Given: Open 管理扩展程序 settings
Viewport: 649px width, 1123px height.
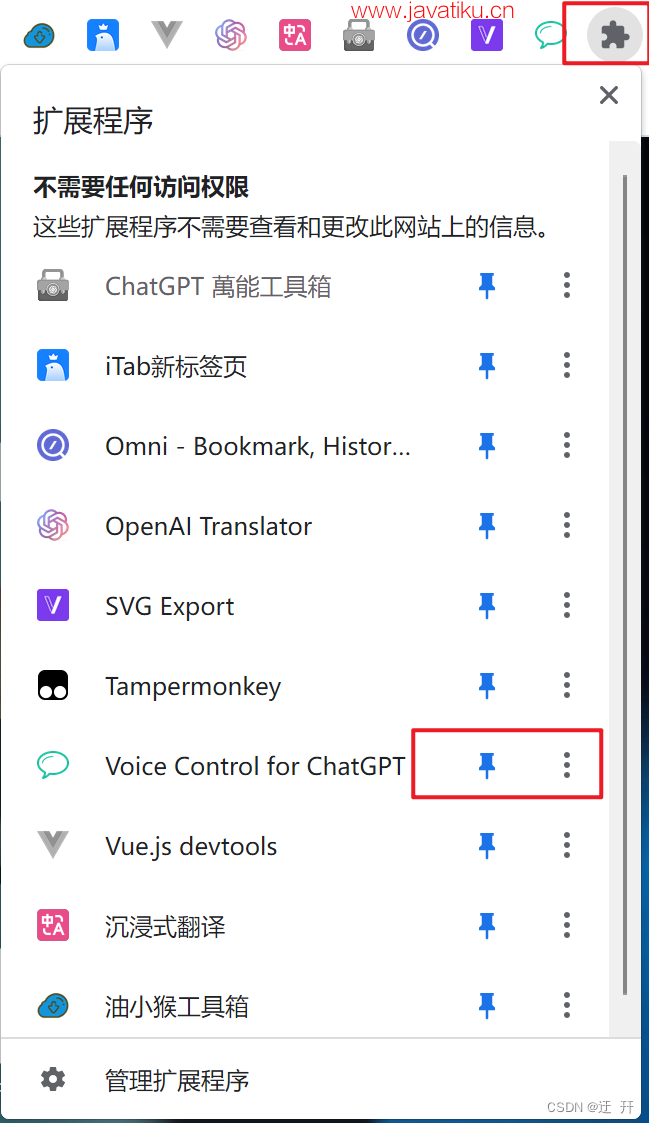Looking at the screenshot, I should pyautogui.click(x=176, y=1080).
